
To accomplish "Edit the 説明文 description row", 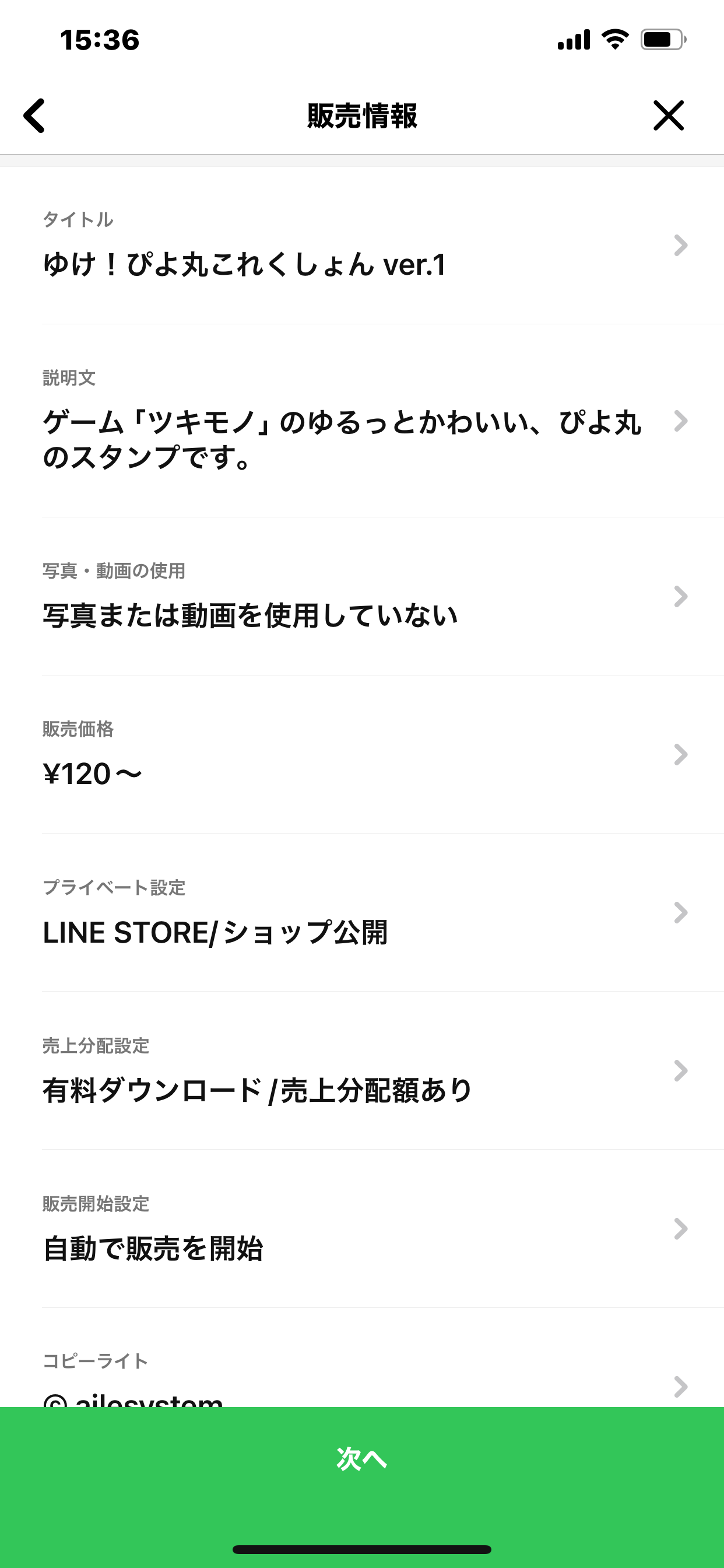I will (362, 421).
